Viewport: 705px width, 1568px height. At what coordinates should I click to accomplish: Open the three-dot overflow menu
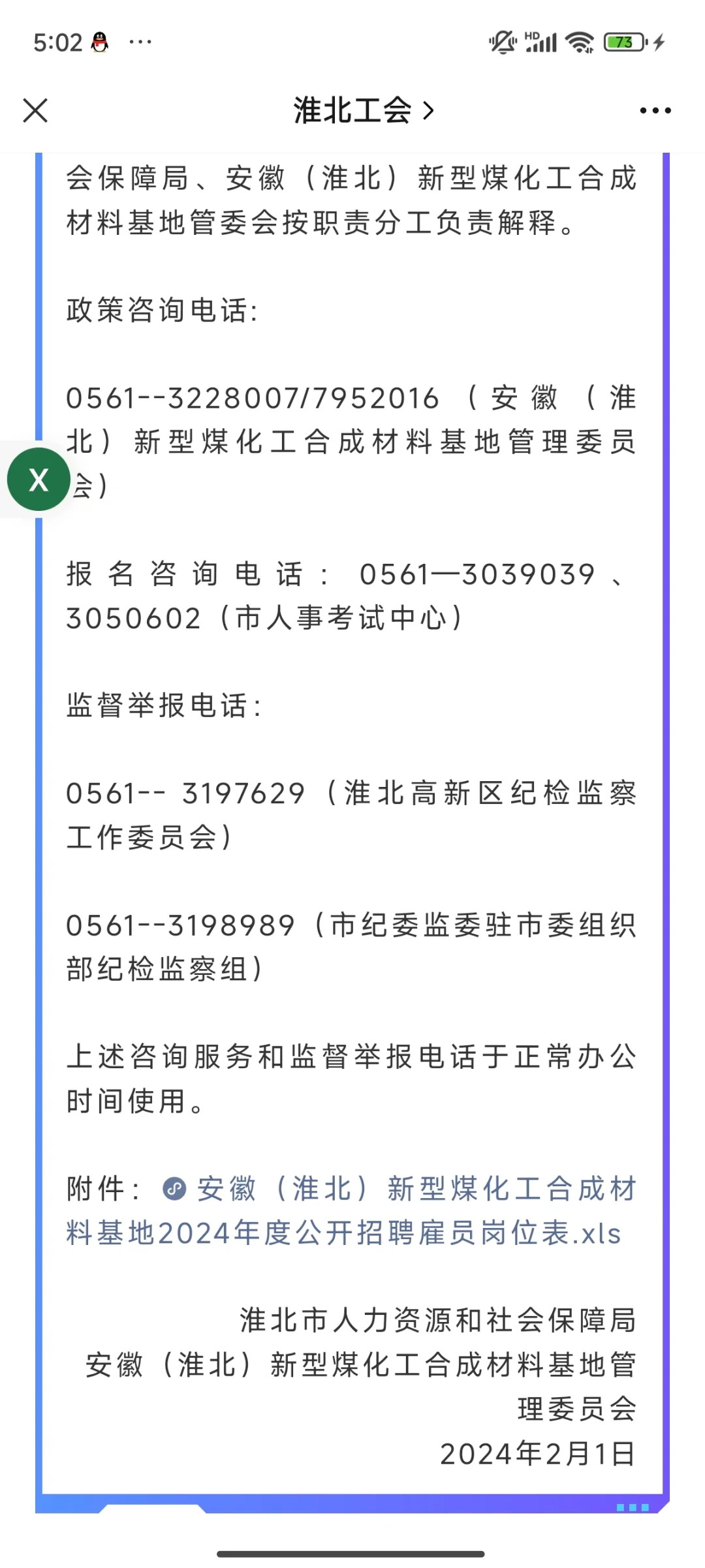[655, 110]
